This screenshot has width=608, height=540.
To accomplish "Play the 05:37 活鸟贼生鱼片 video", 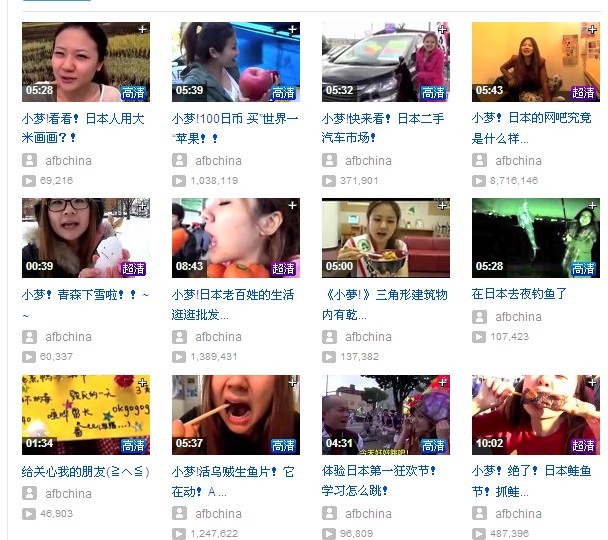I will [x=235, y=414].
